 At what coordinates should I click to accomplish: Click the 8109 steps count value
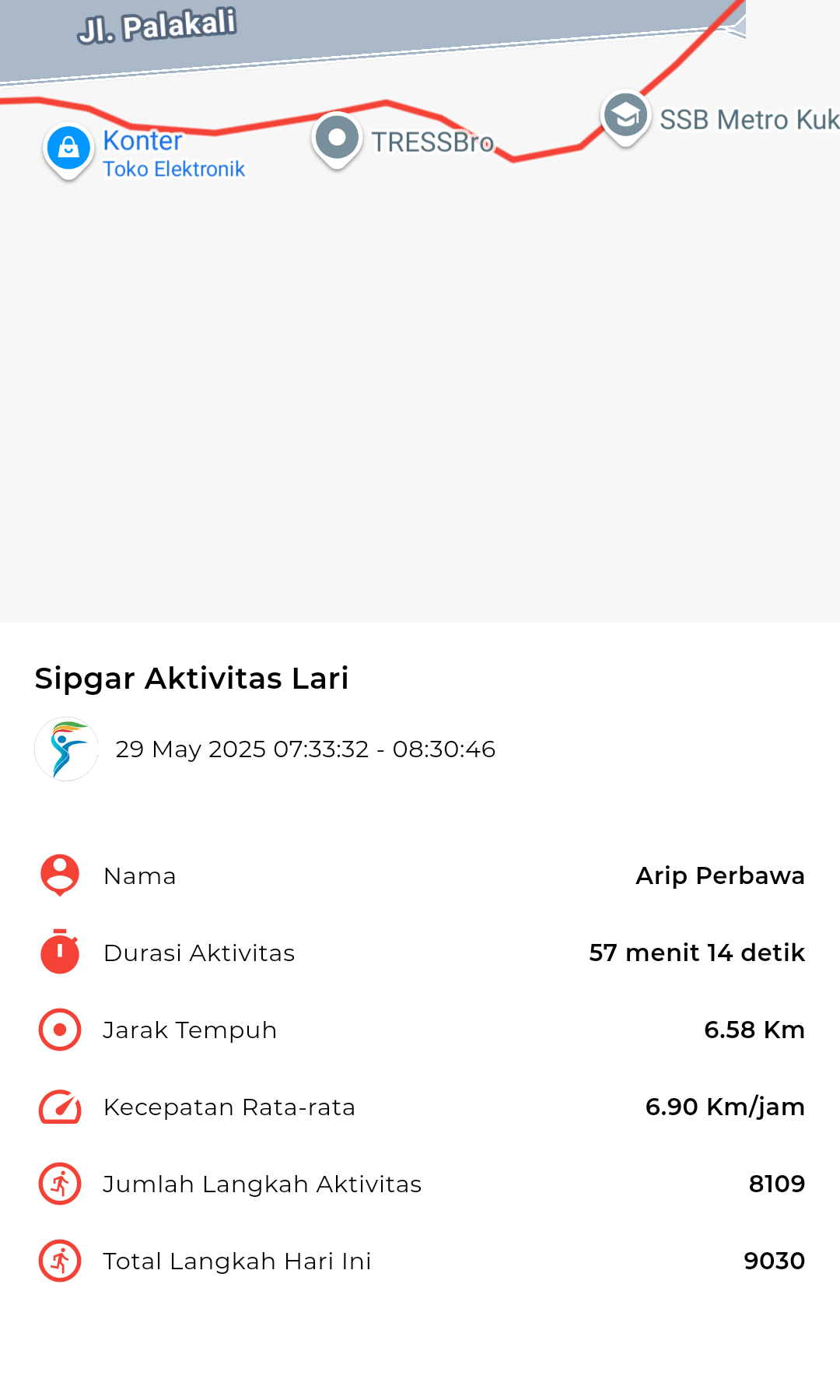tap(775, 1184)
